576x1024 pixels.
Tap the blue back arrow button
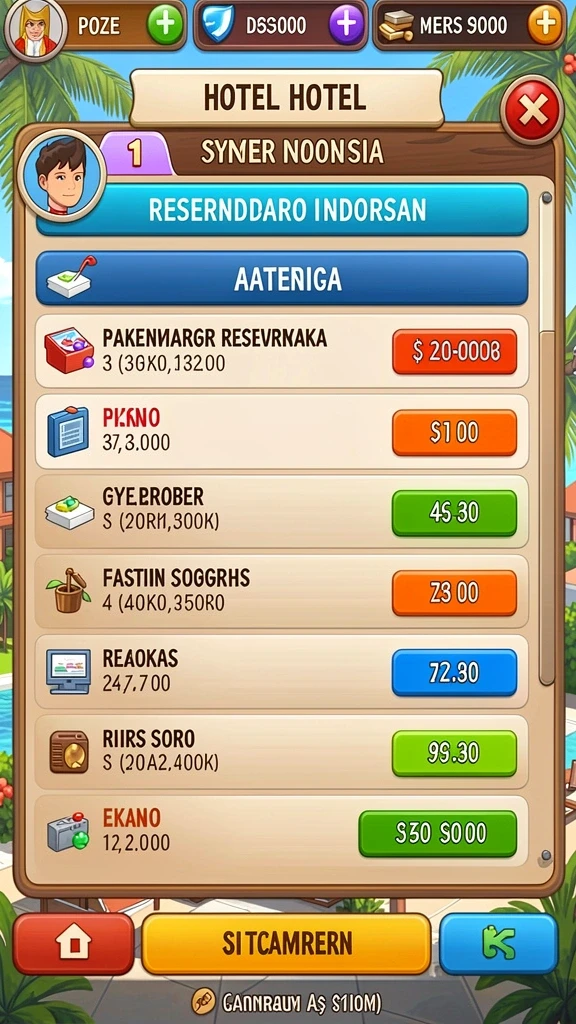pos(498,944)
